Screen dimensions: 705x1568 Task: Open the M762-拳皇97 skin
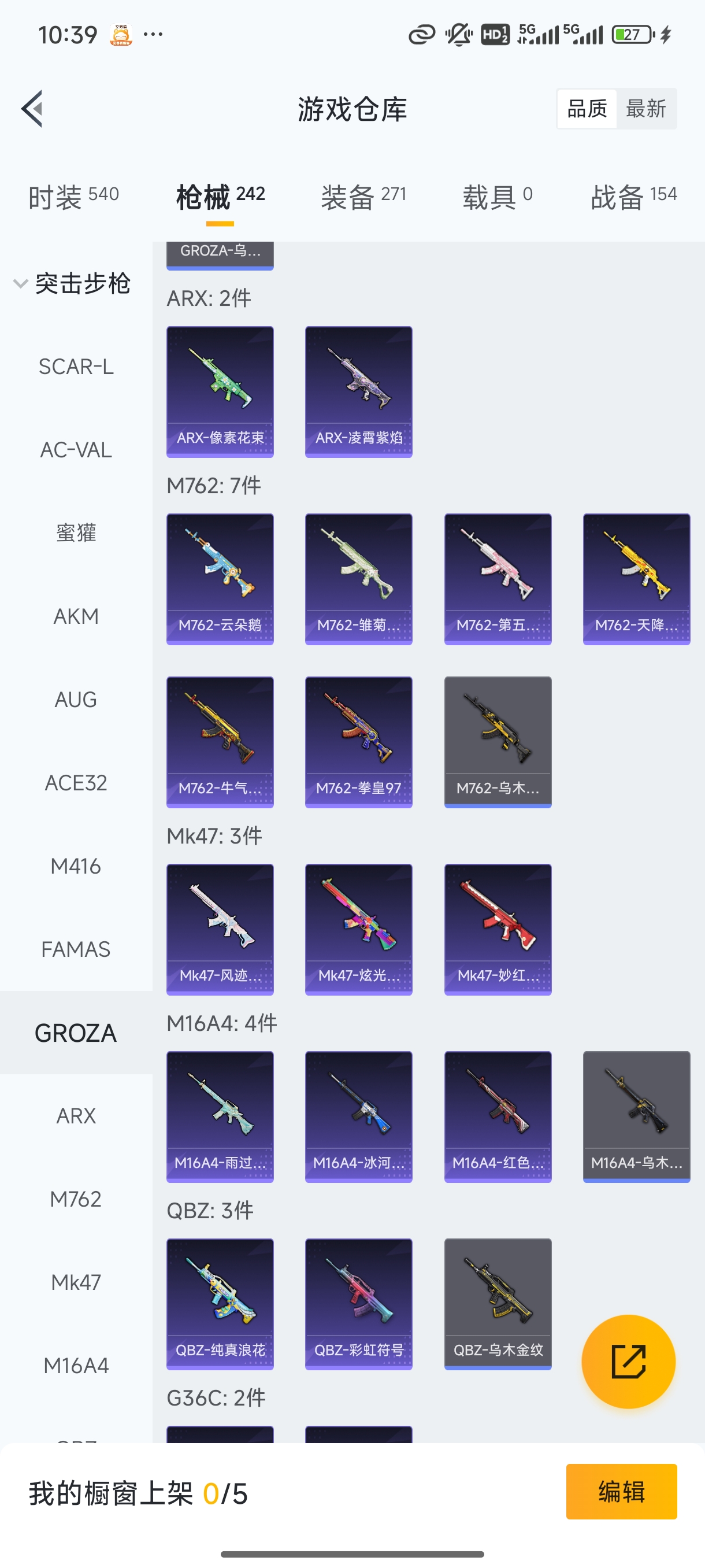(x=359, y=742)
